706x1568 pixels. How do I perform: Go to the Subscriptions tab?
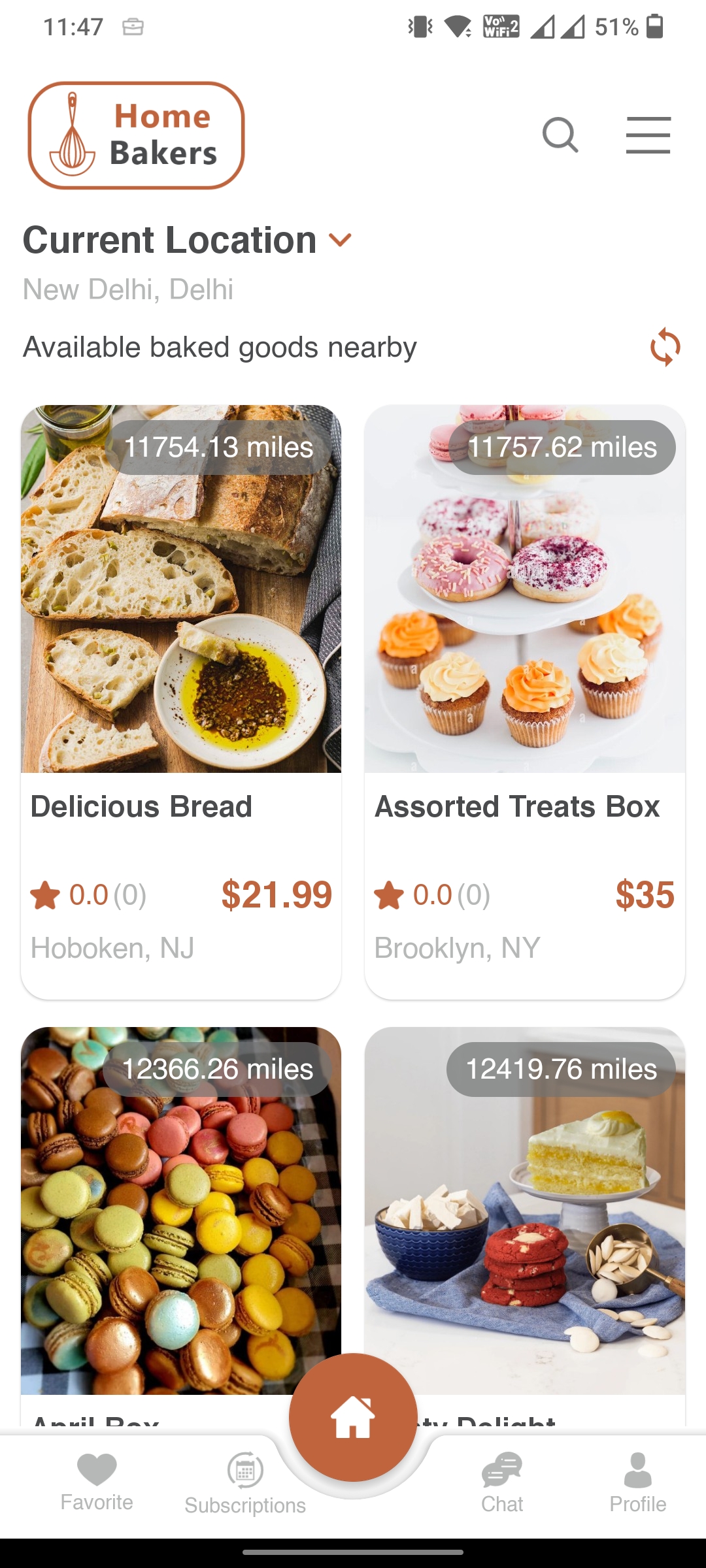coord(245,1484)
